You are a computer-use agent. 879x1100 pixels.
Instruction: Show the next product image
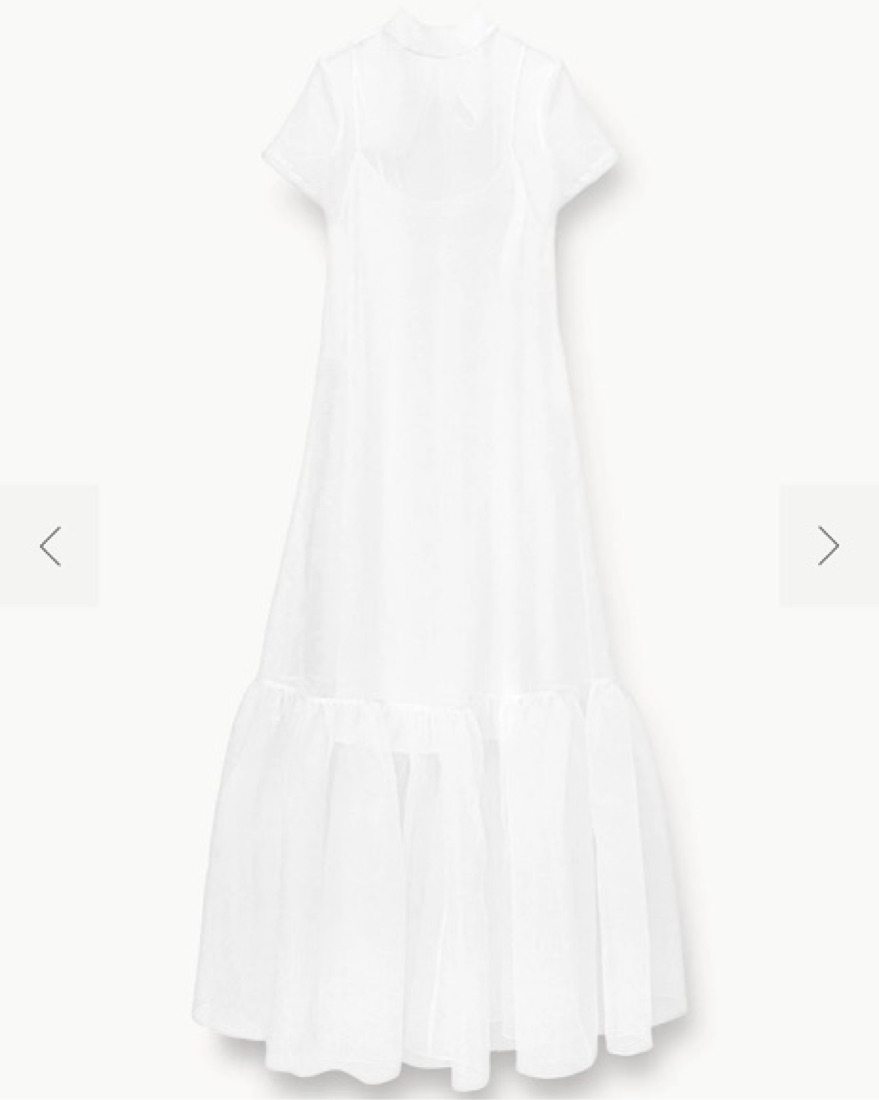click(828, 546)
